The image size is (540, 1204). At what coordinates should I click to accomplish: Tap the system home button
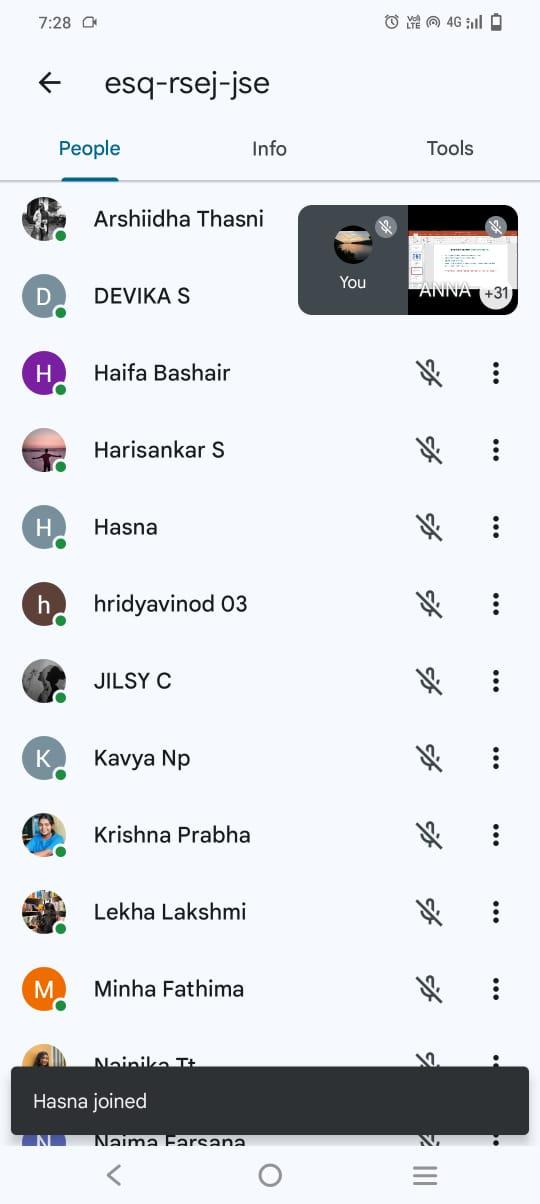[x=270, y=1175]
